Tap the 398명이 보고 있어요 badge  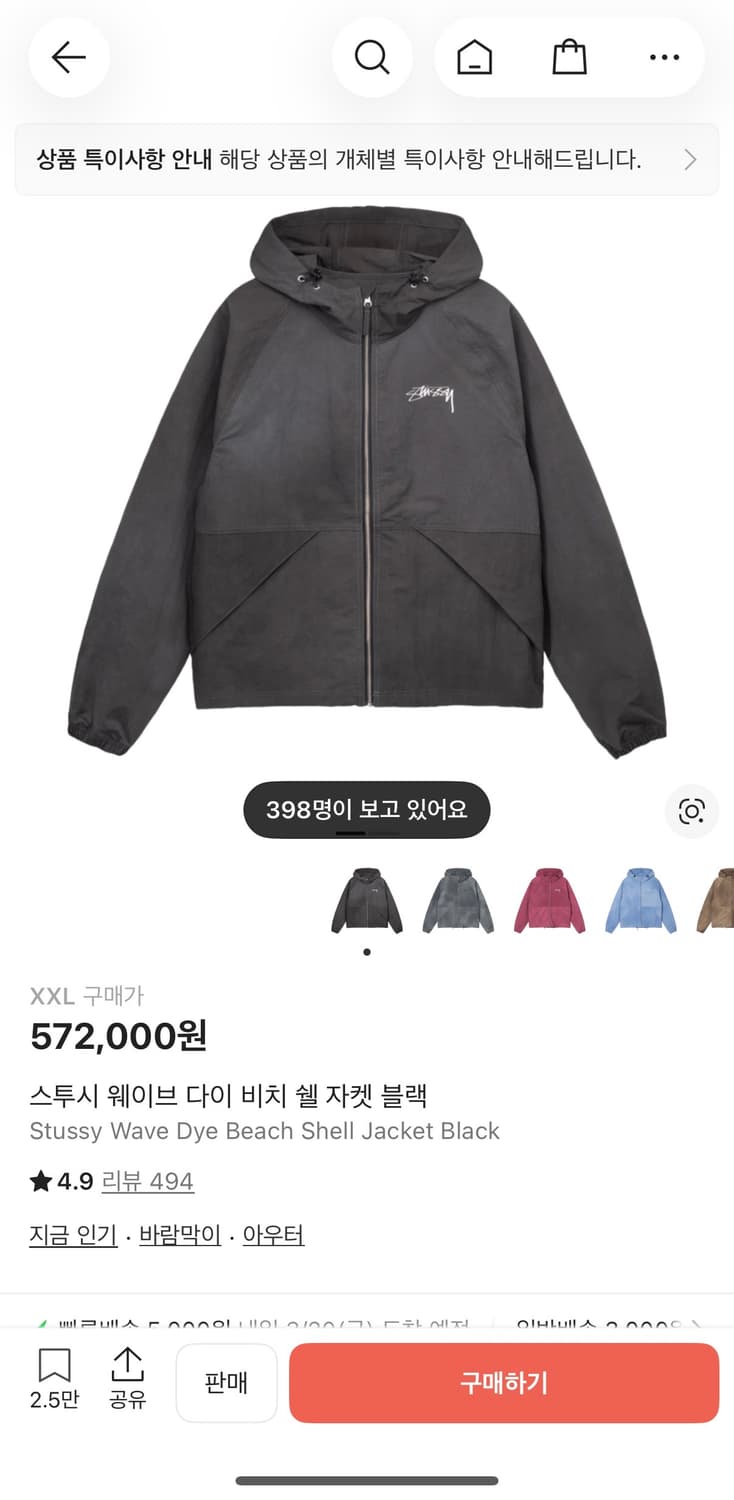pyautogui.click(x=366, y=810)
